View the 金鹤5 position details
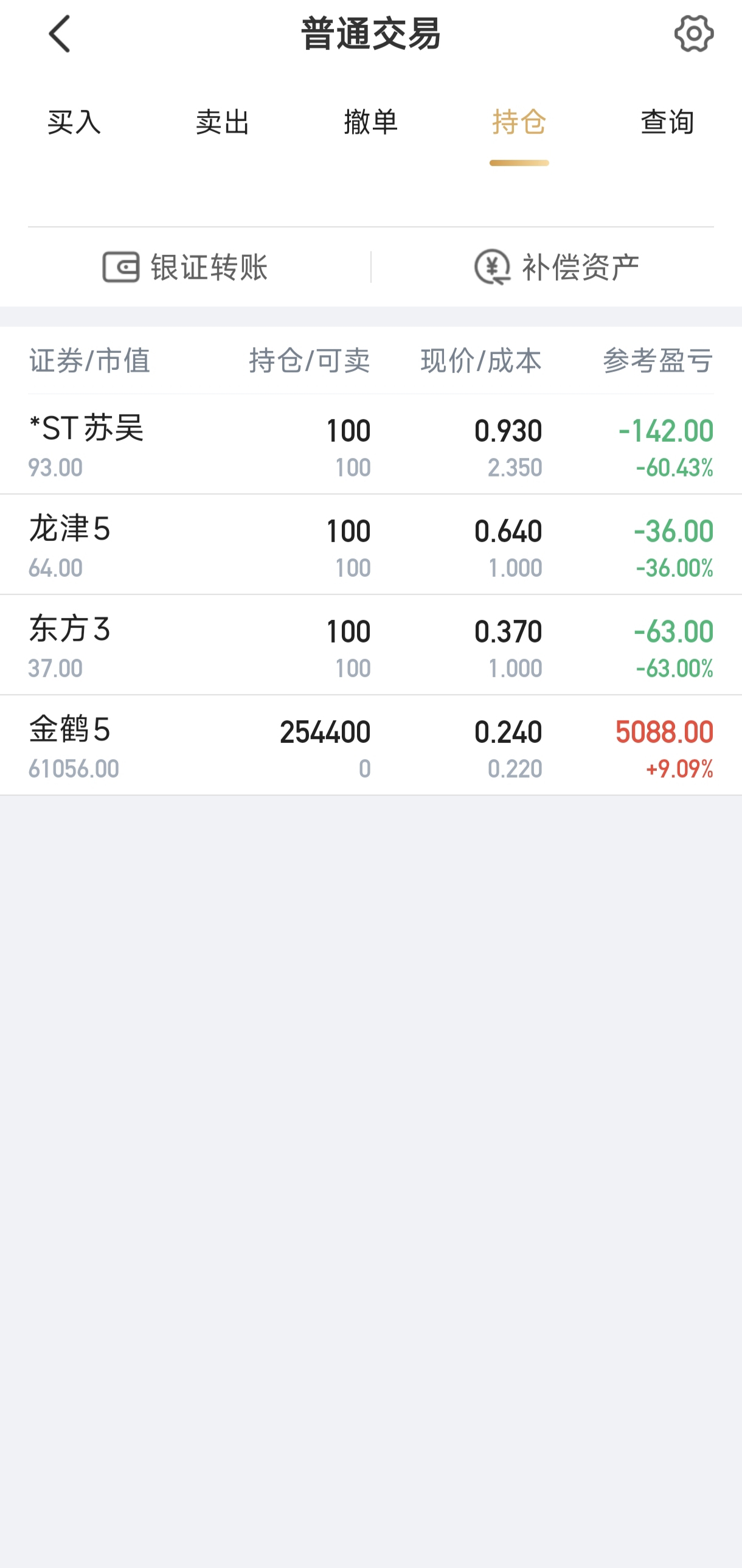742x1568 pixels. pyautogui.click(x=371, y=745)
